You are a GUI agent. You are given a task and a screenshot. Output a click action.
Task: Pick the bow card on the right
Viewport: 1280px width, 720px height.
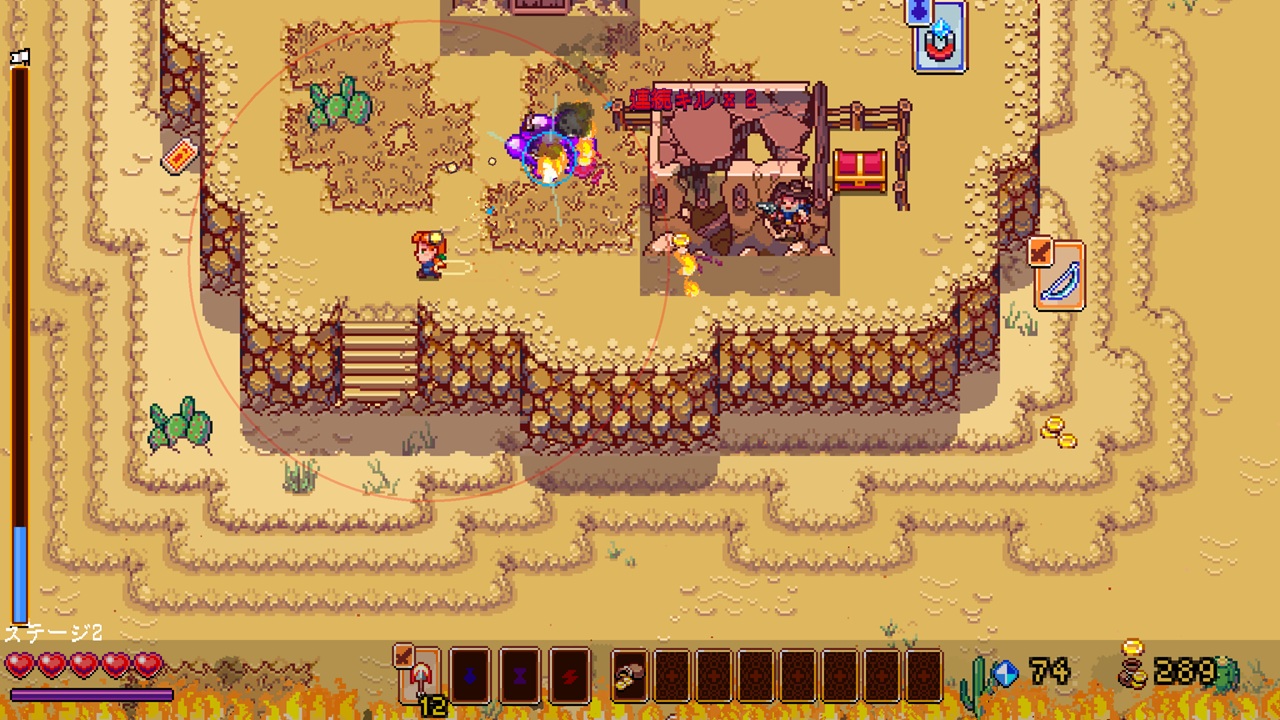(x=1059, y=277)
